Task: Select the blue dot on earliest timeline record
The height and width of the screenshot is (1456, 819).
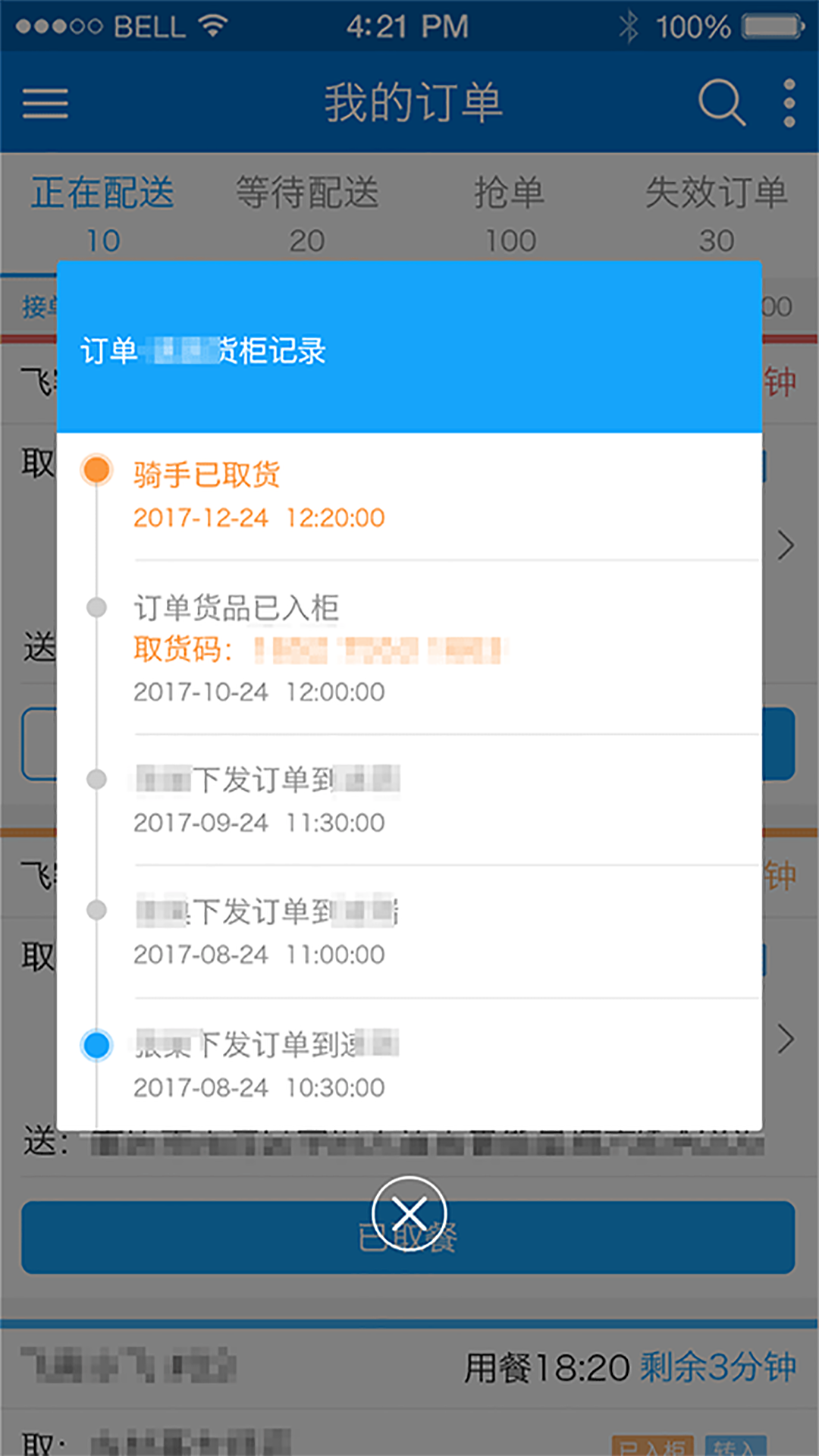Action: (x=96, y=1043)
